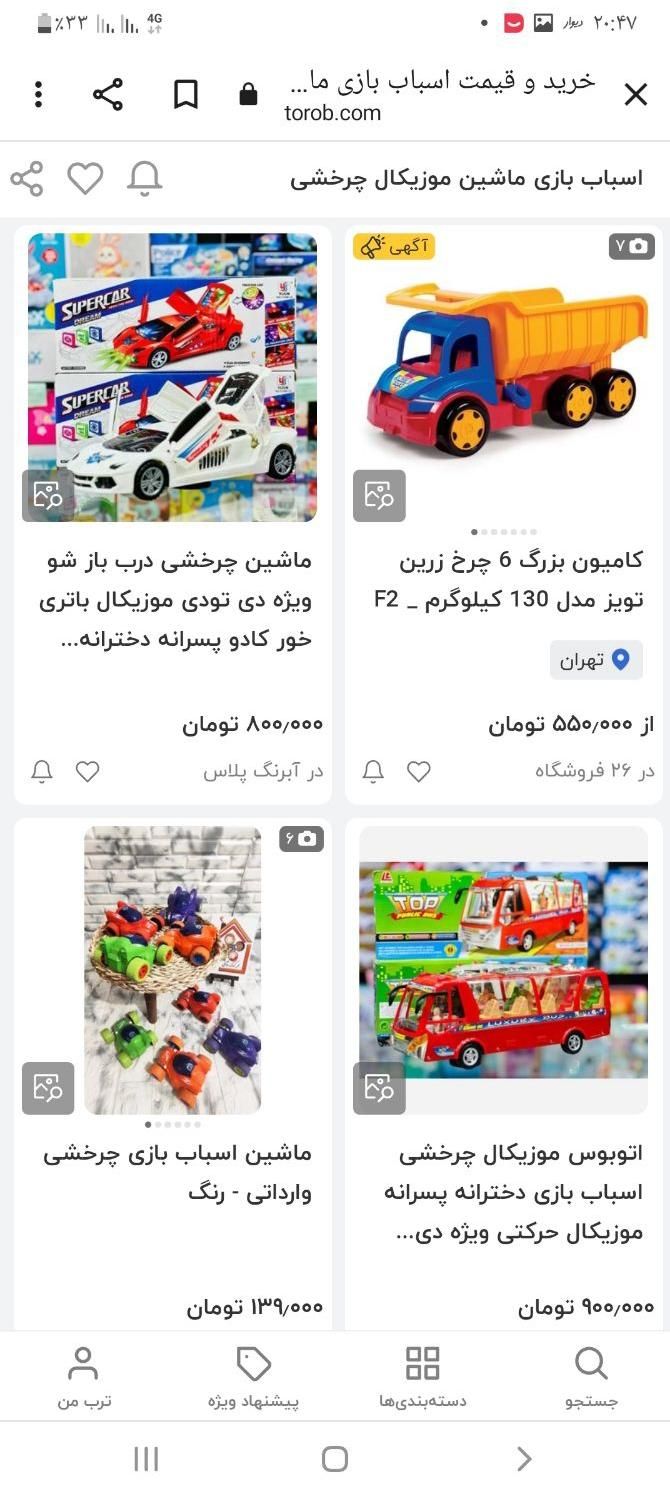This screenshot has width=670, height=1498.
Task: Share the page from browser toolbar
Action: (x=108, y=95)
